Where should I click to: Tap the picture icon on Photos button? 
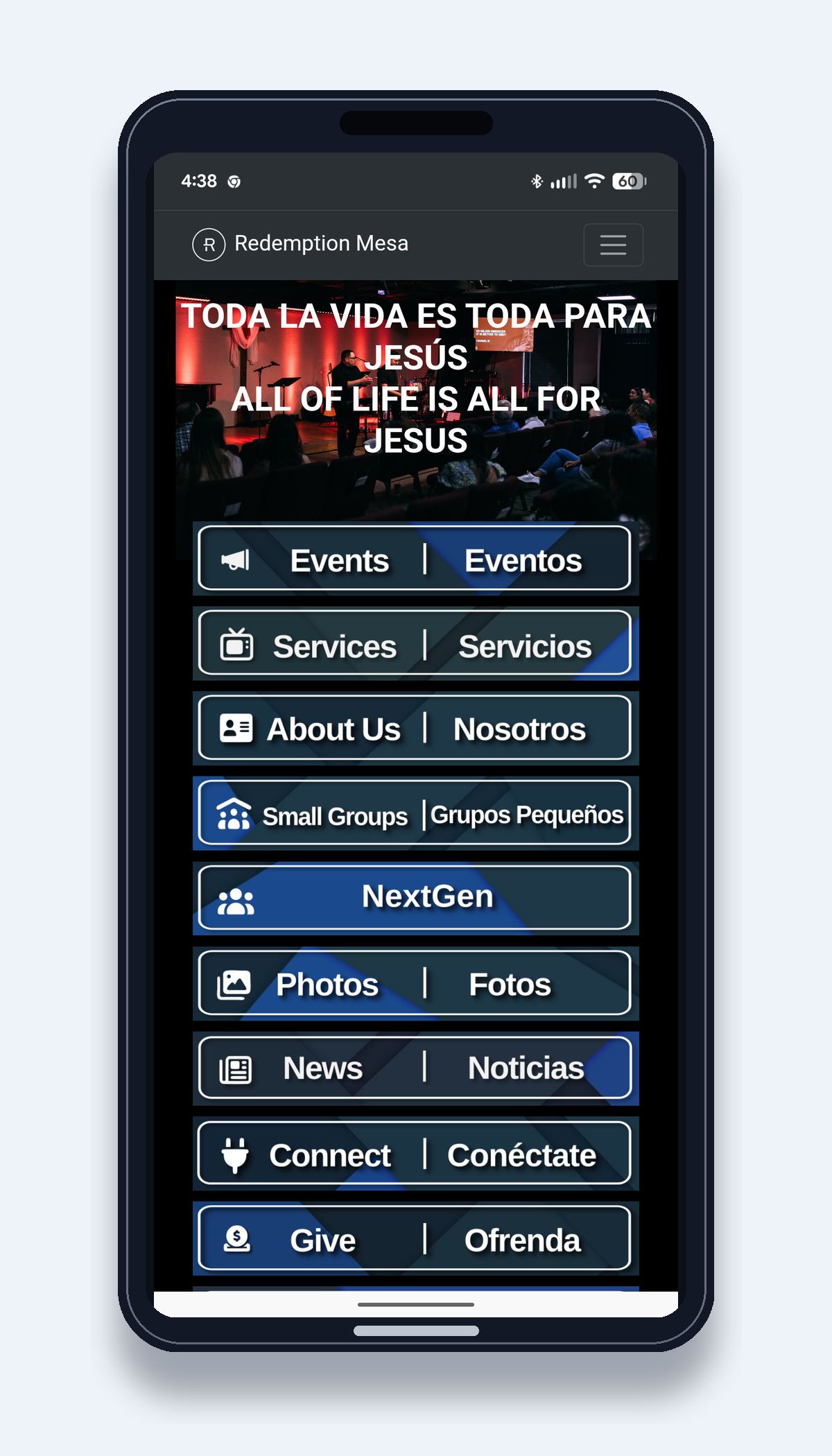pos(236,982)
